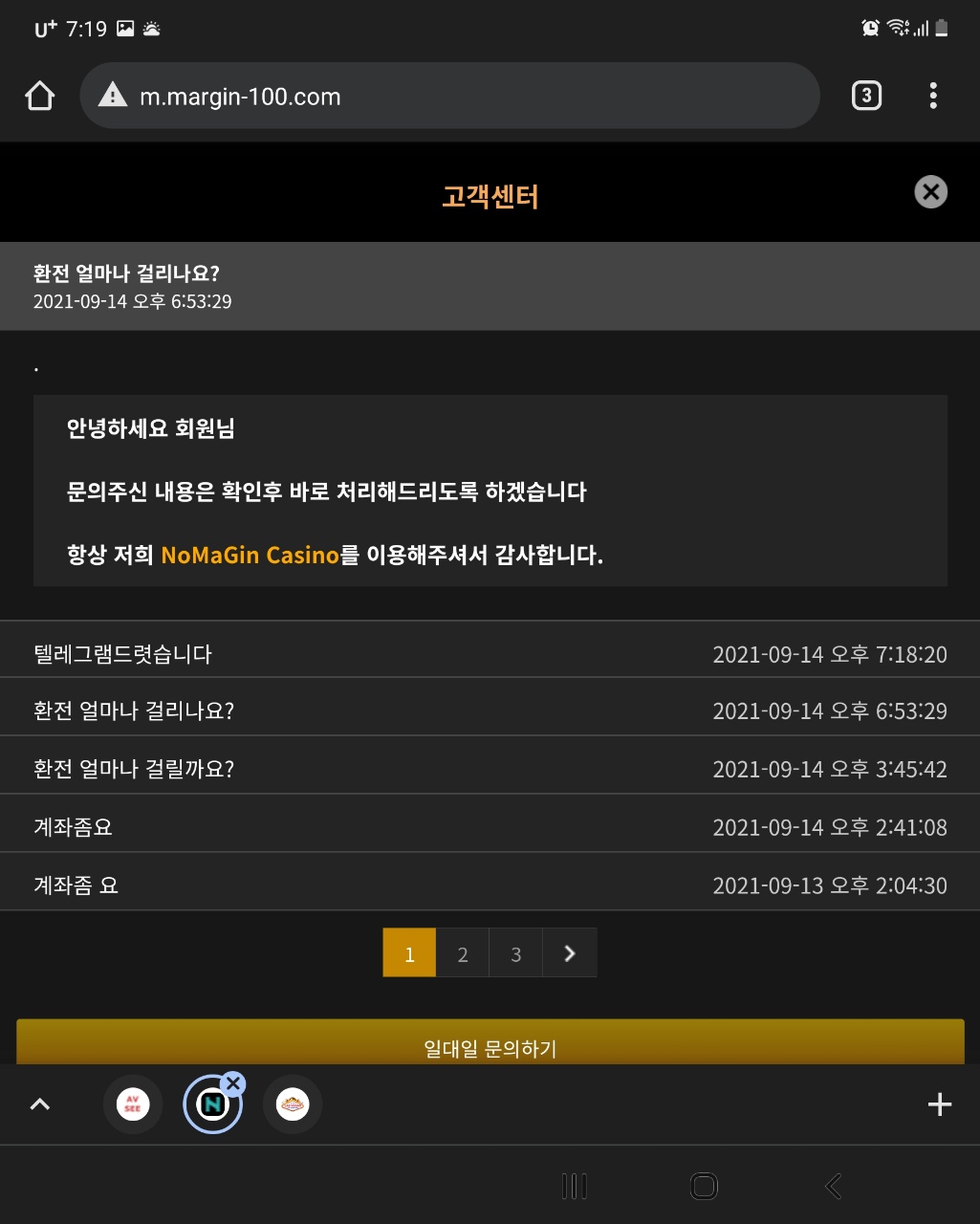This screenshot has width=980, height=1224.
Task: Switch to the third tab icon in the group
Action: coord(293,1104)
